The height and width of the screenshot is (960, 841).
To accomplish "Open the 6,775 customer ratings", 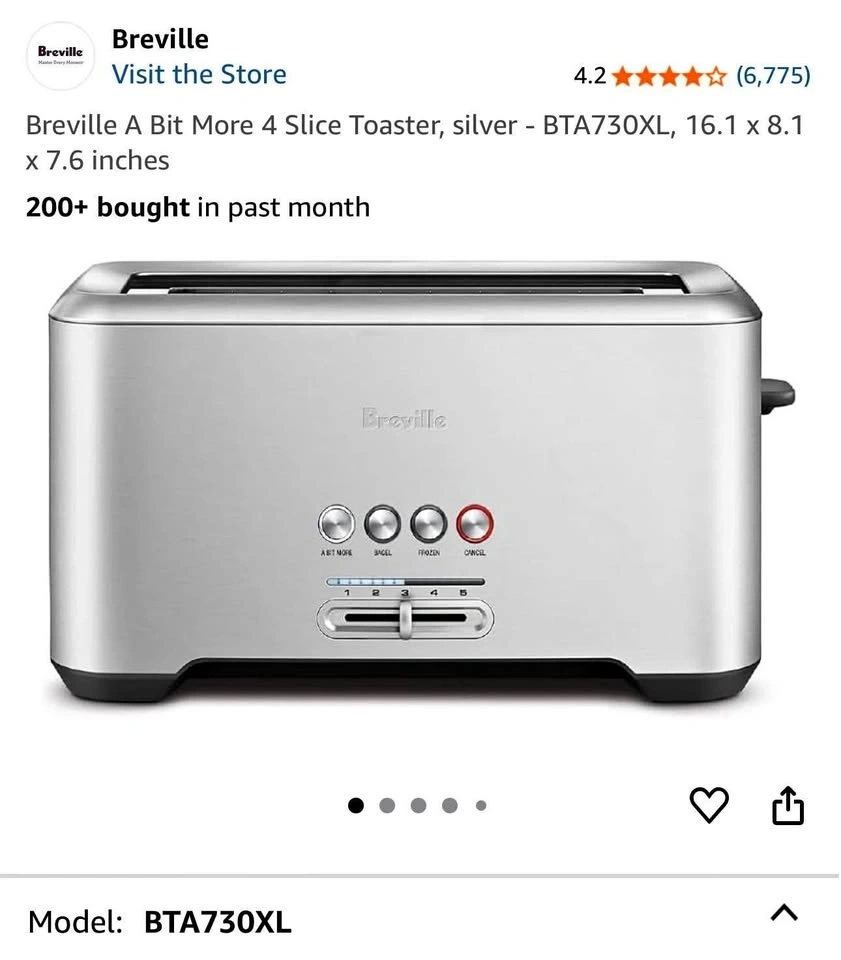I will pos(773,75).
